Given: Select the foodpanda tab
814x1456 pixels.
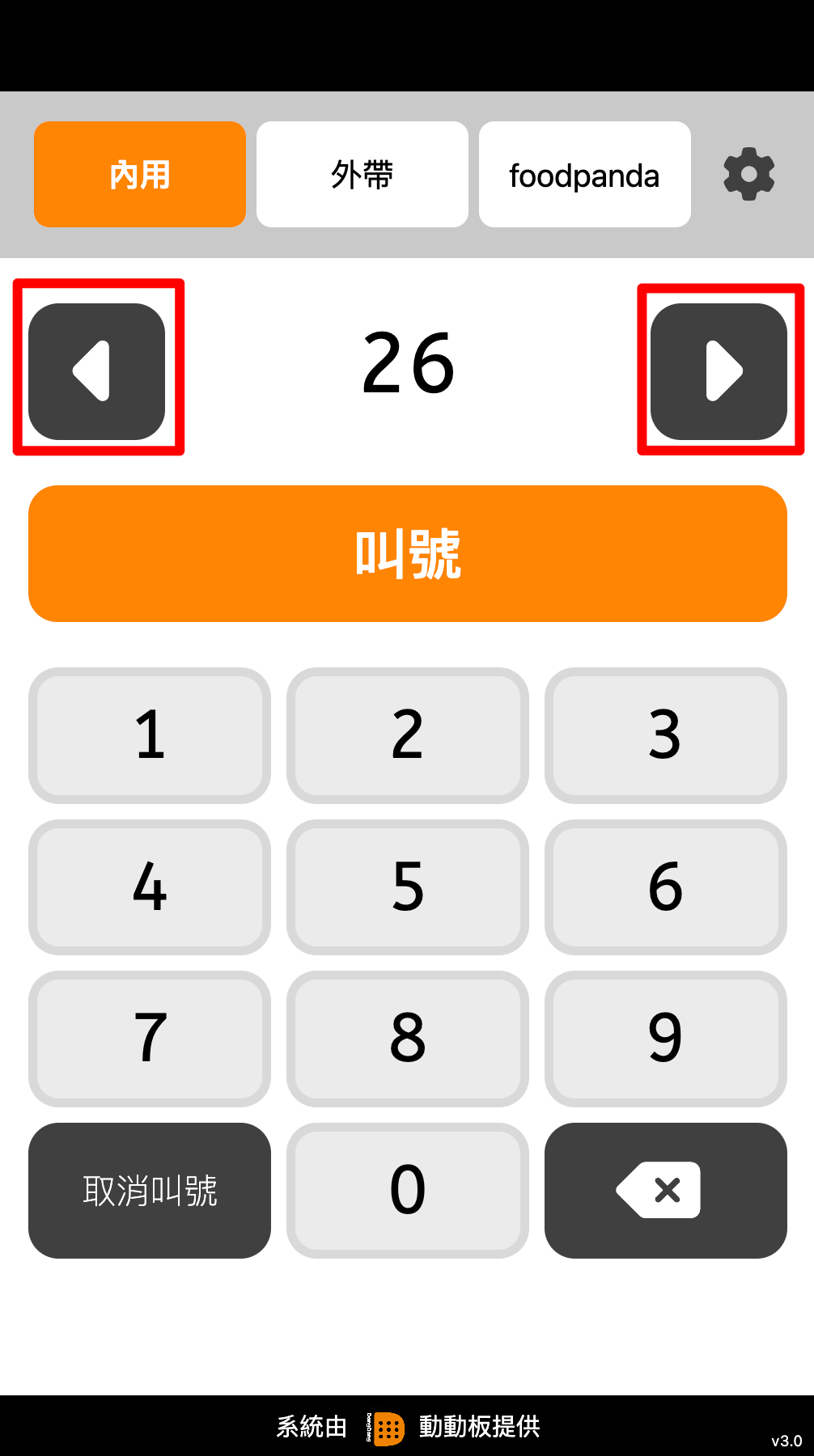Looking at the screenshot, I should click(584, 174).
